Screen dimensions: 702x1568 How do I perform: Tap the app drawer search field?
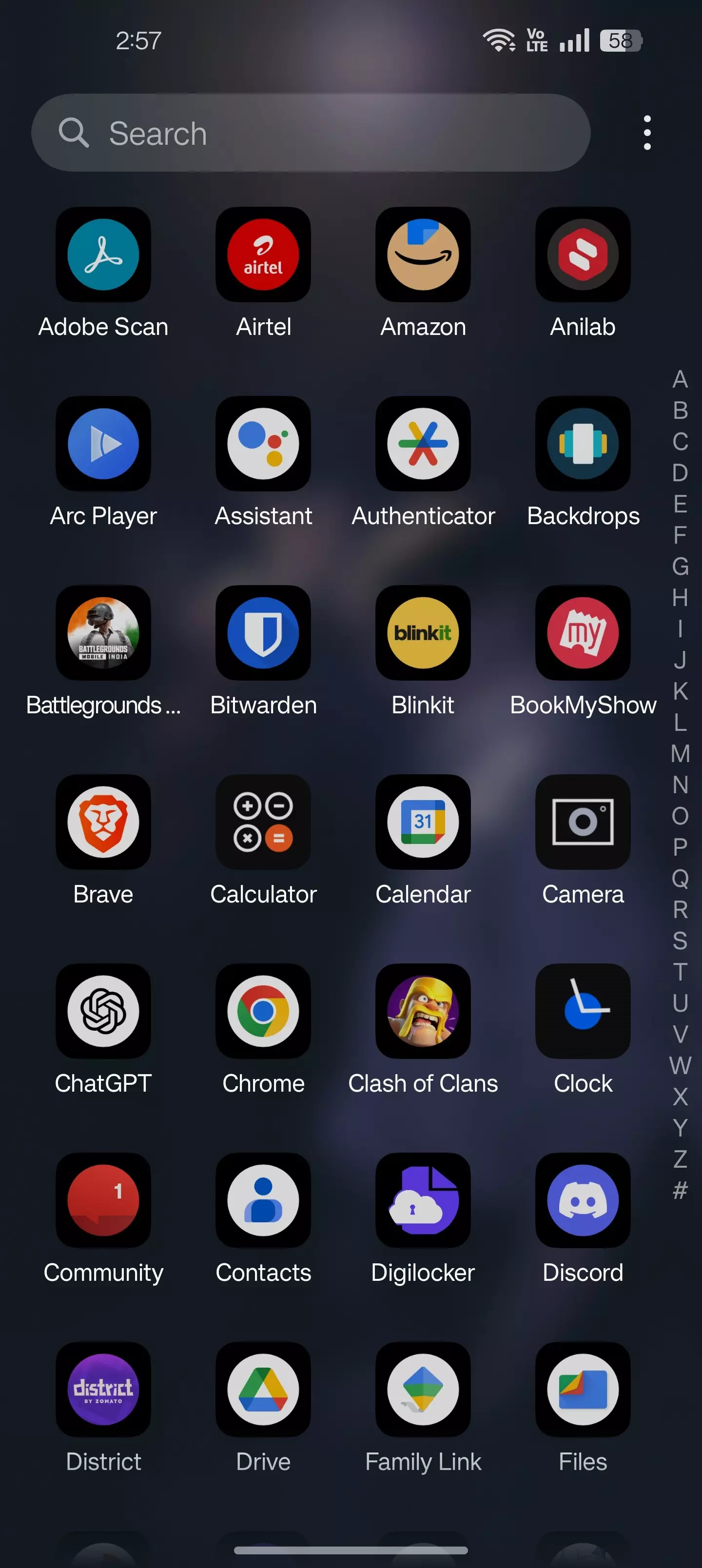tap(311, 133)
